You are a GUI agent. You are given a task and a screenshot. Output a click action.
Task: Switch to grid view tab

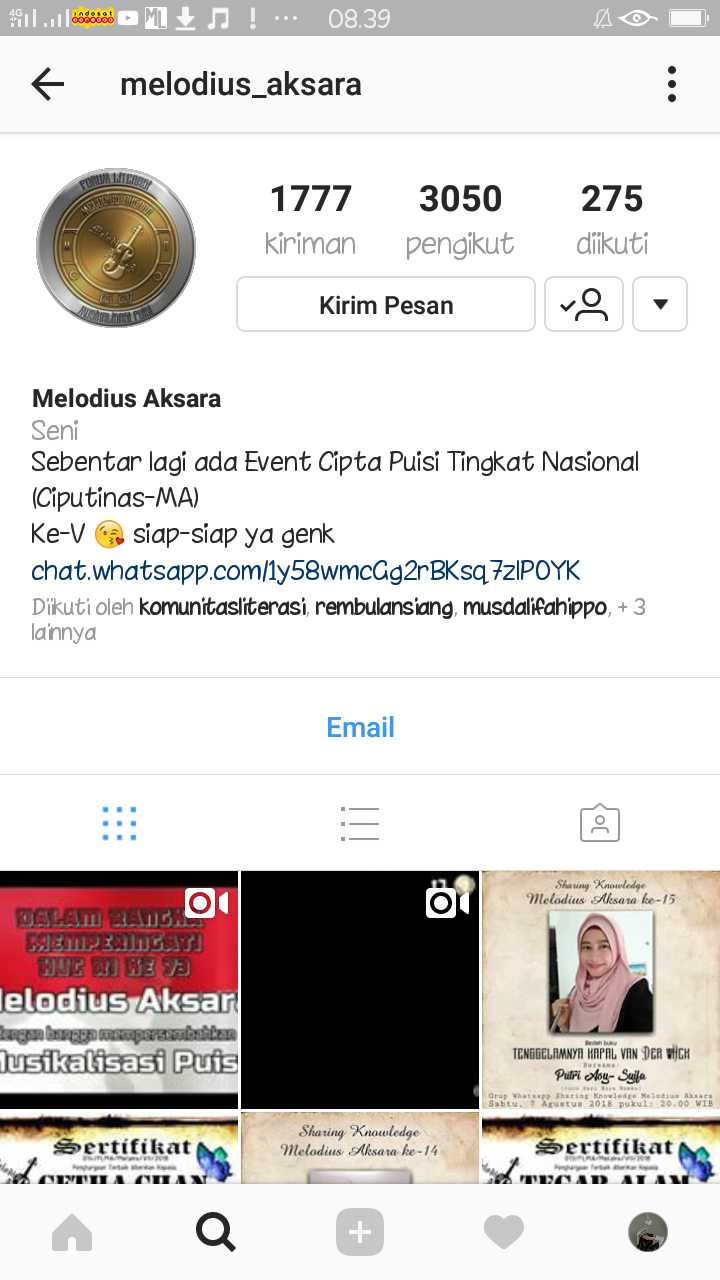[119, 823]
